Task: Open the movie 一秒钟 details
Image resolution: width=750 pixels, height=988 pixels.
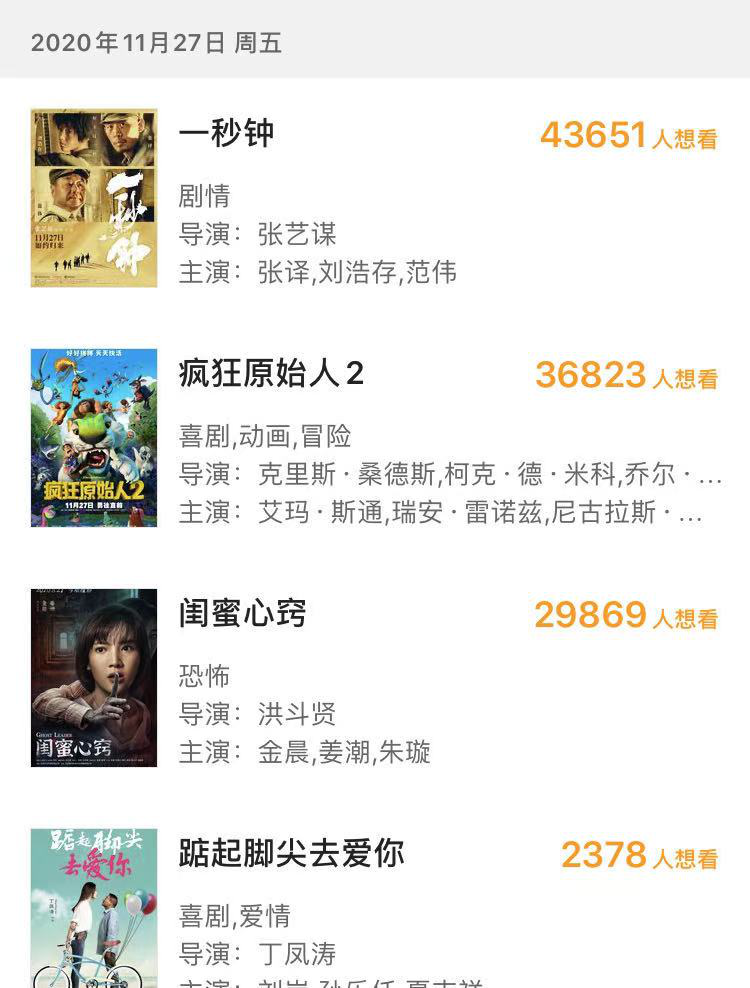Action: point(226,135)
